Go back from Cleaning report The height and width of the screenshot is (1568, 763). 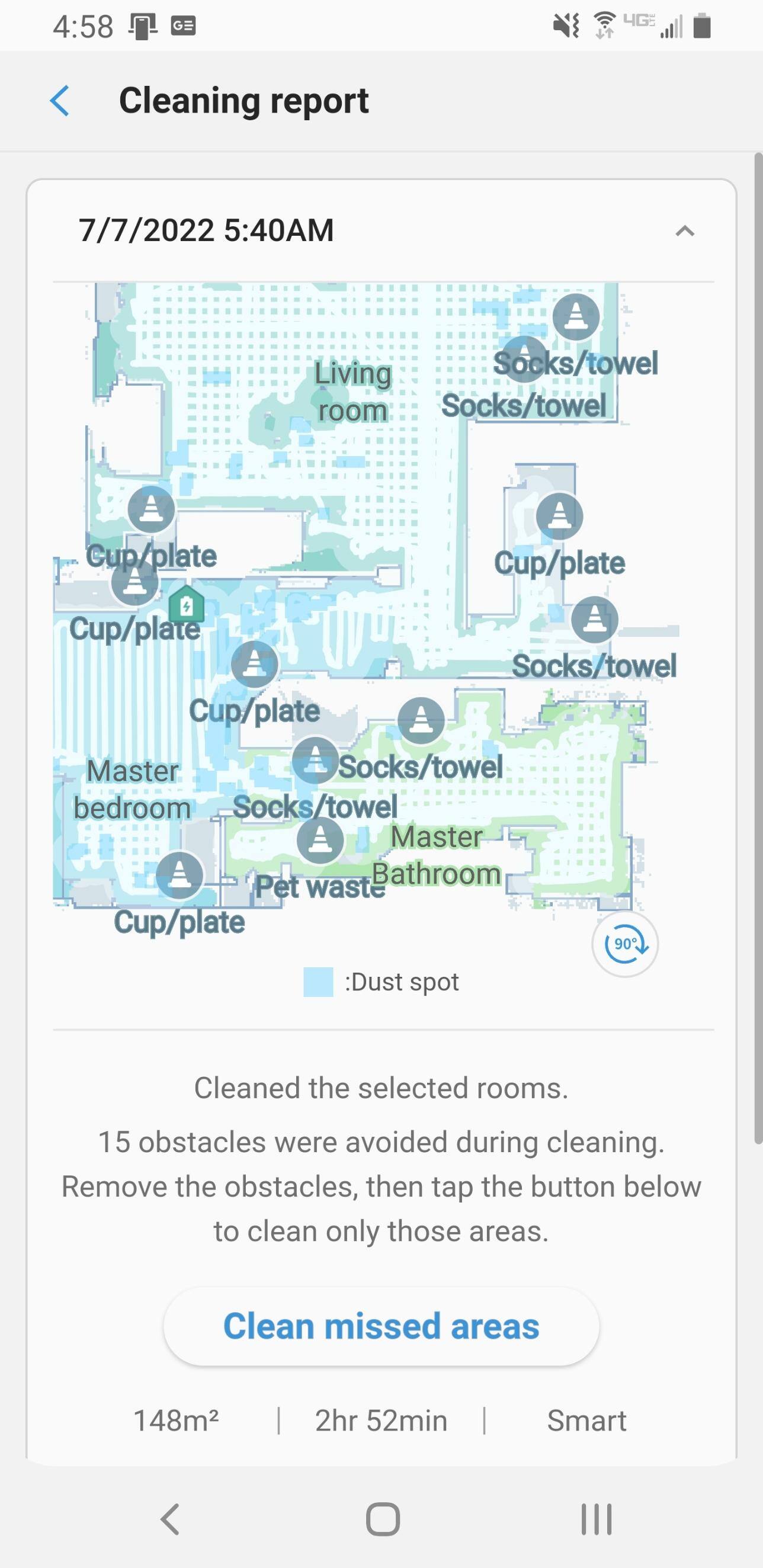click(60, 101)
